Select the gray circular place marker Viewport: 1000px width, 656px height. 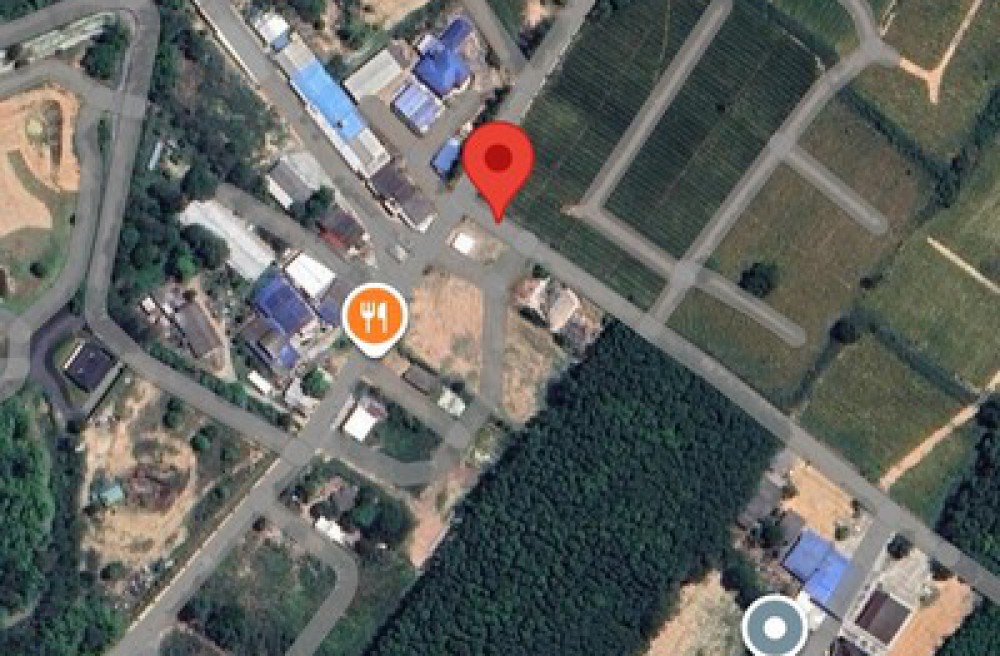[x=774, y=628]
